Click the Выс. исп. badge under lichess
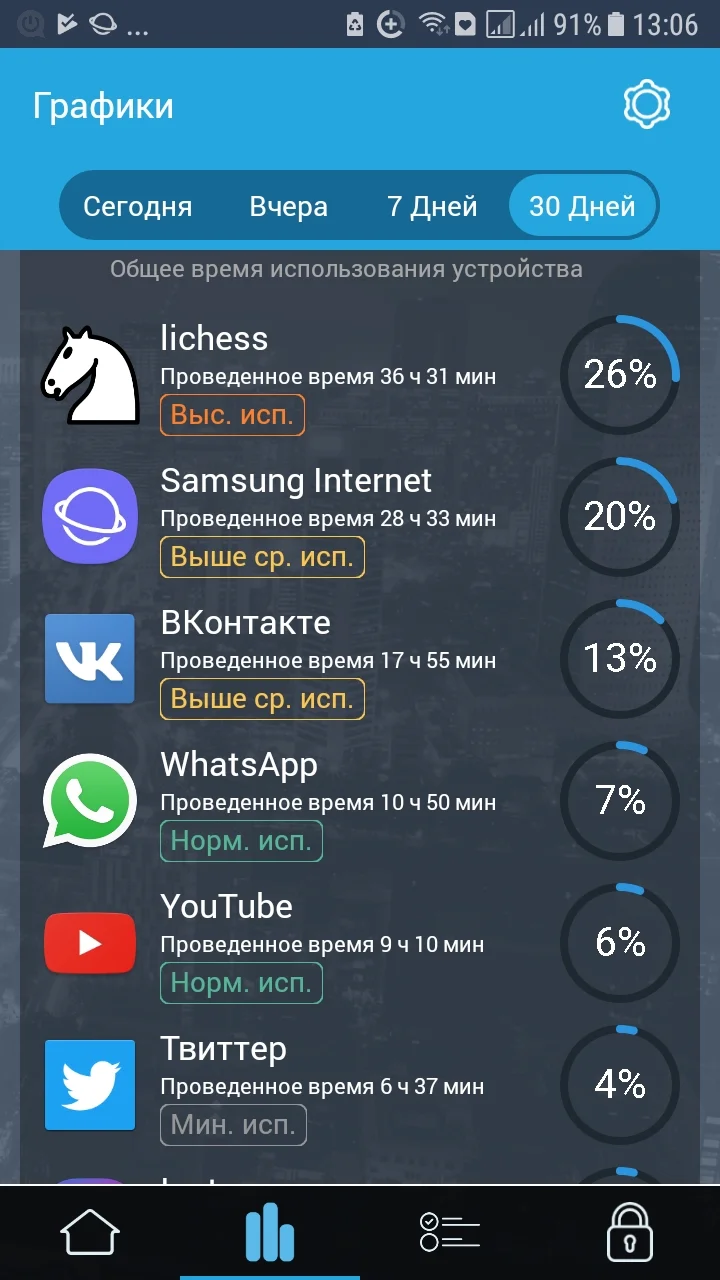 (x=232, y=414)
